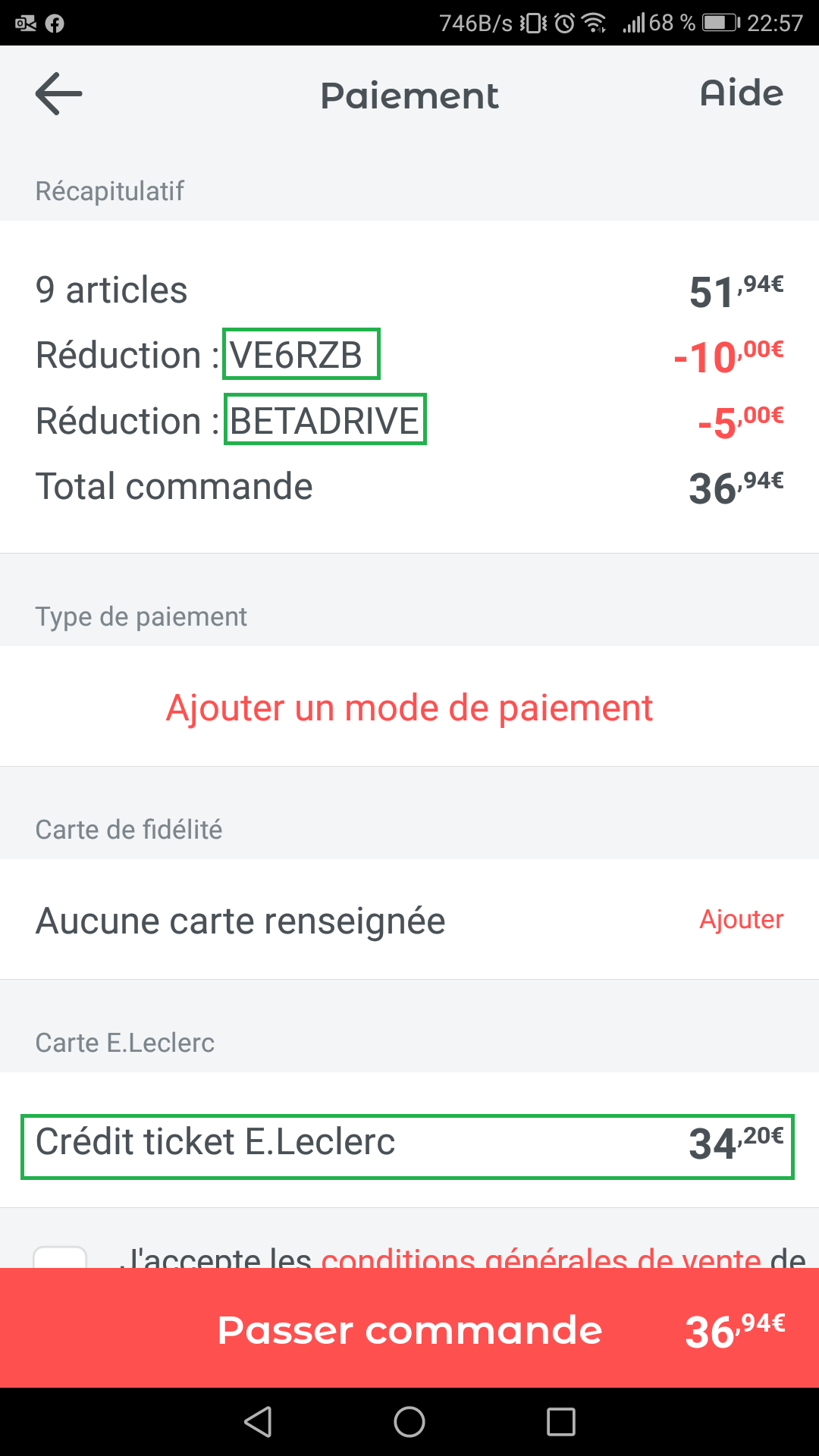Image resolution: width=819 pixels, height=1456 pixels.
Task: Add a loyalty card via Ajouter
Action: [741, 919]
